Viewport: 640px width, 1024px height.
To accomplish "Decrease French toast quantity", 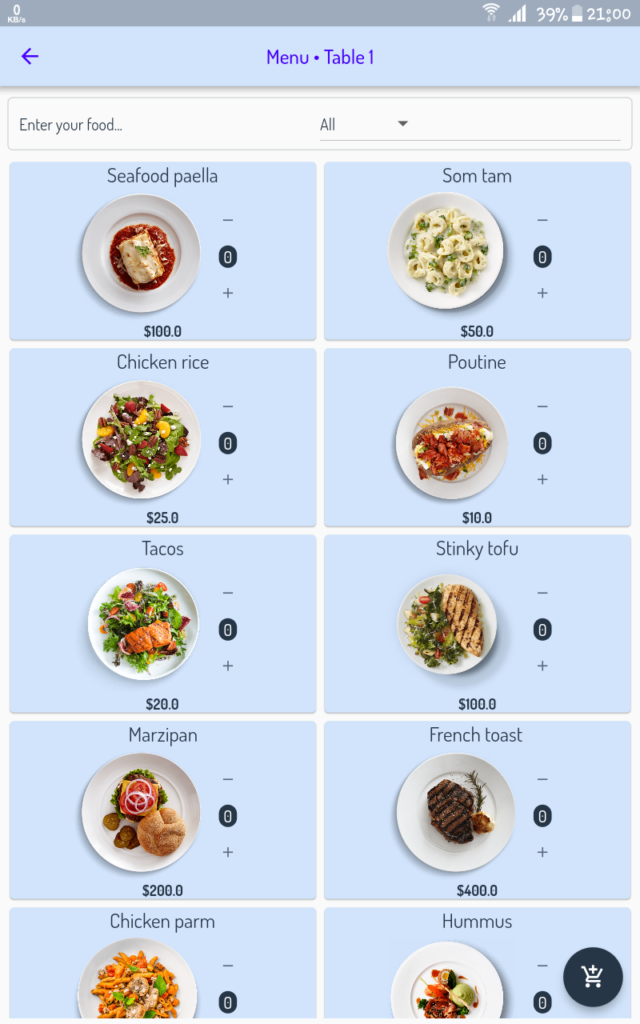I will [x=542, y=779].
